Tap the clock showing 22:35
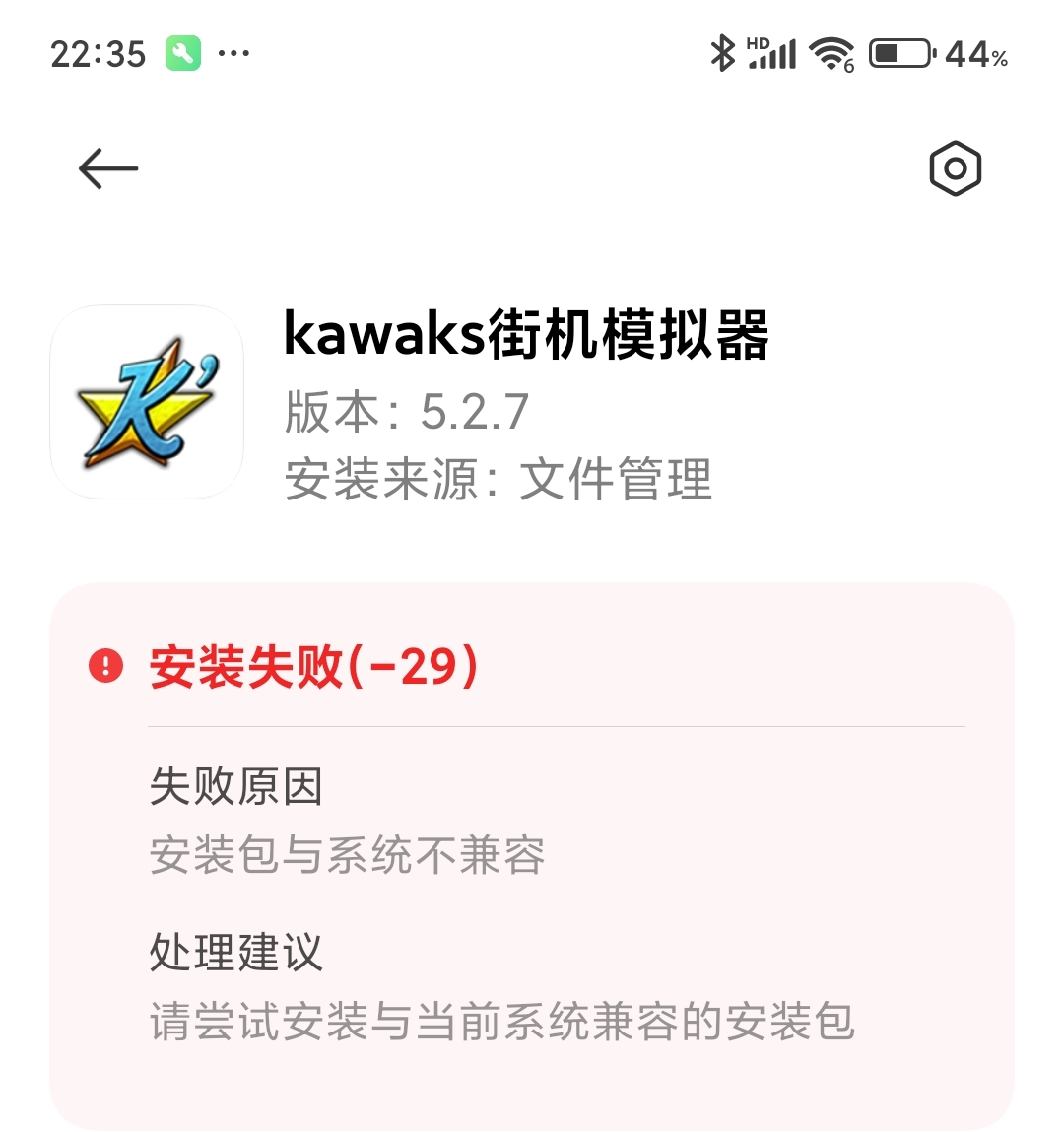1064x1132 pixels. pyautogui.click(x=97, y=52)
